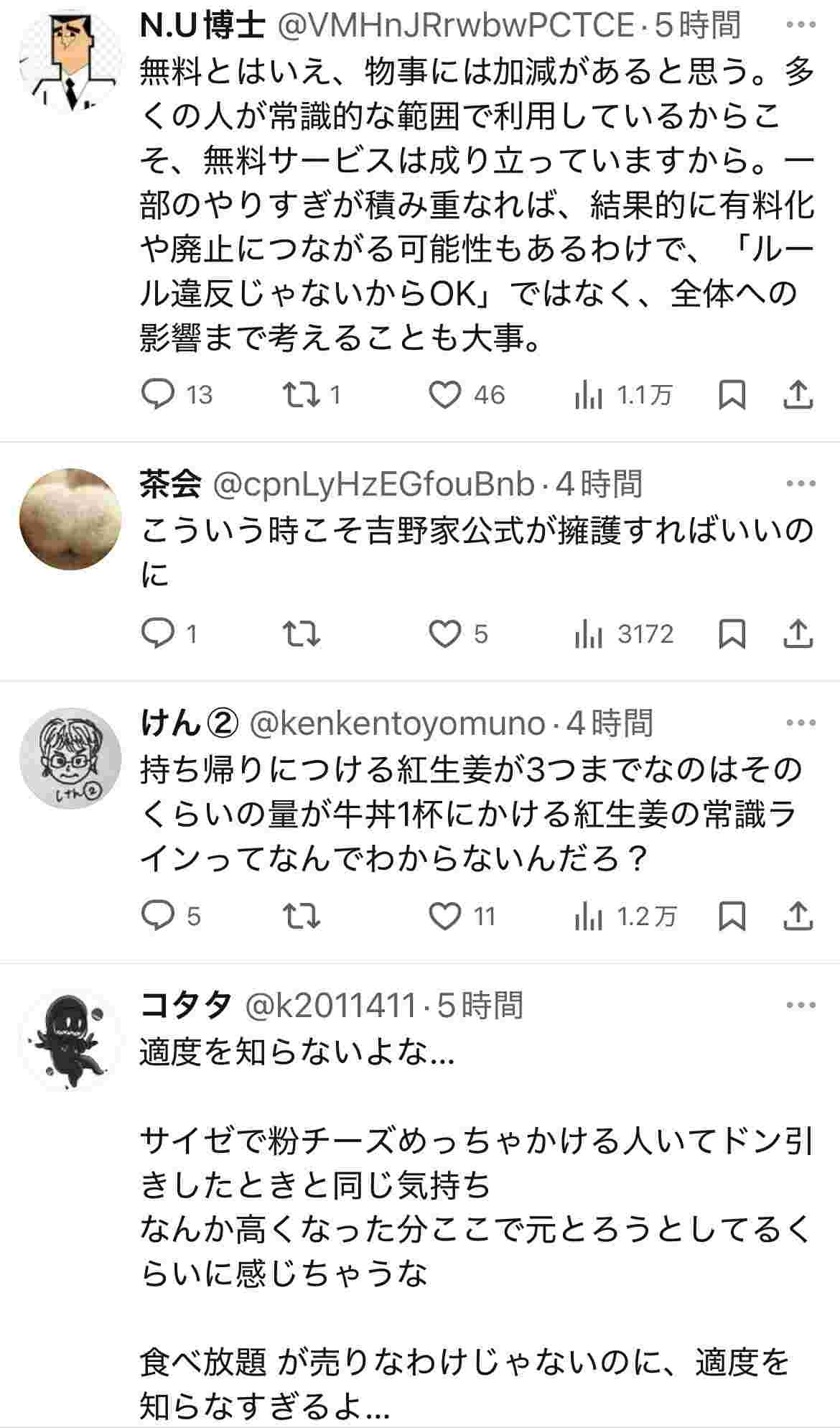Reply to N.U博士's post
This screenshot has height=1428, width=840.
(x=158, y=395)
